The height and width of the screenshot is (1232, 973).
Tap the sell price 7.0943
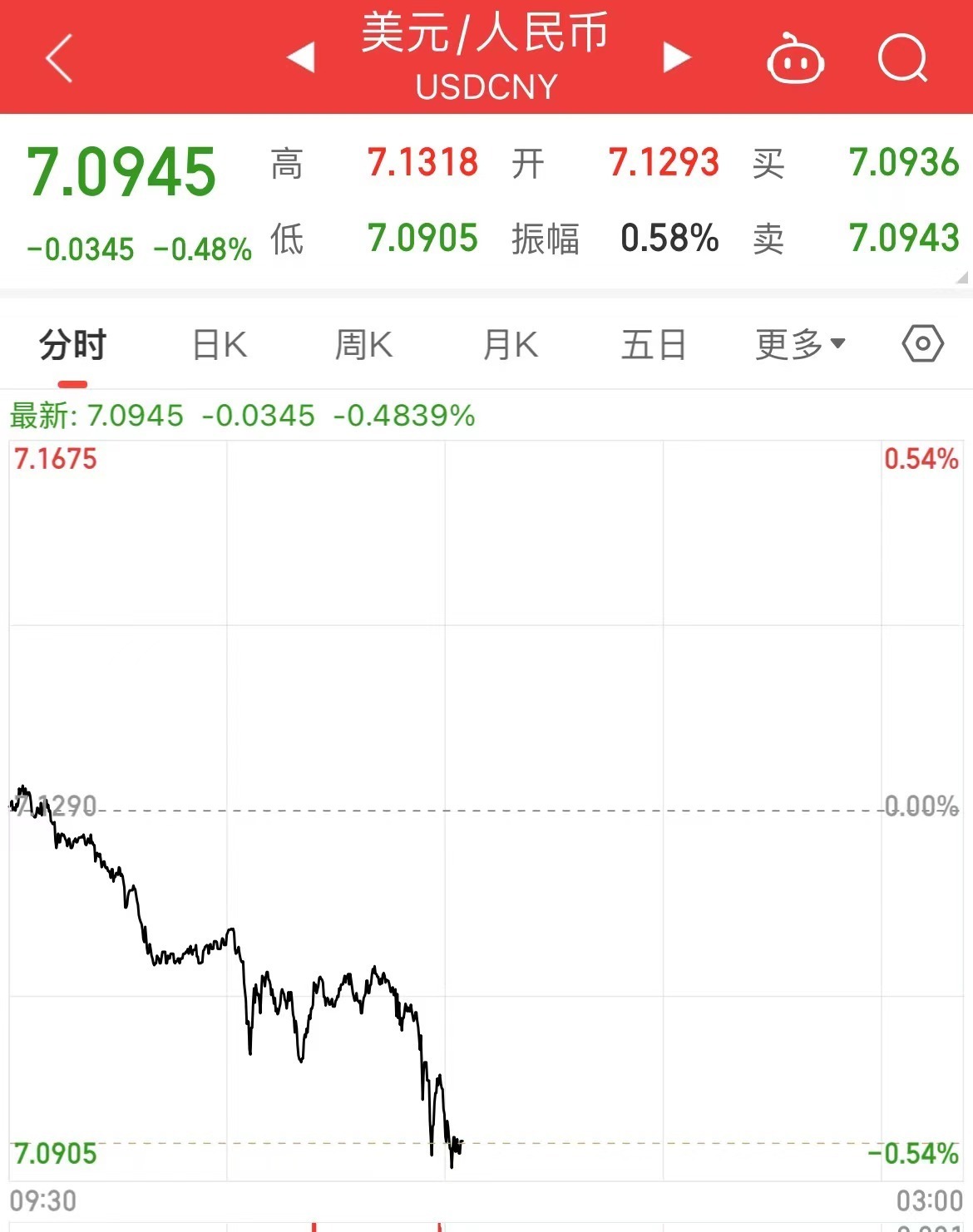point(904,239)
